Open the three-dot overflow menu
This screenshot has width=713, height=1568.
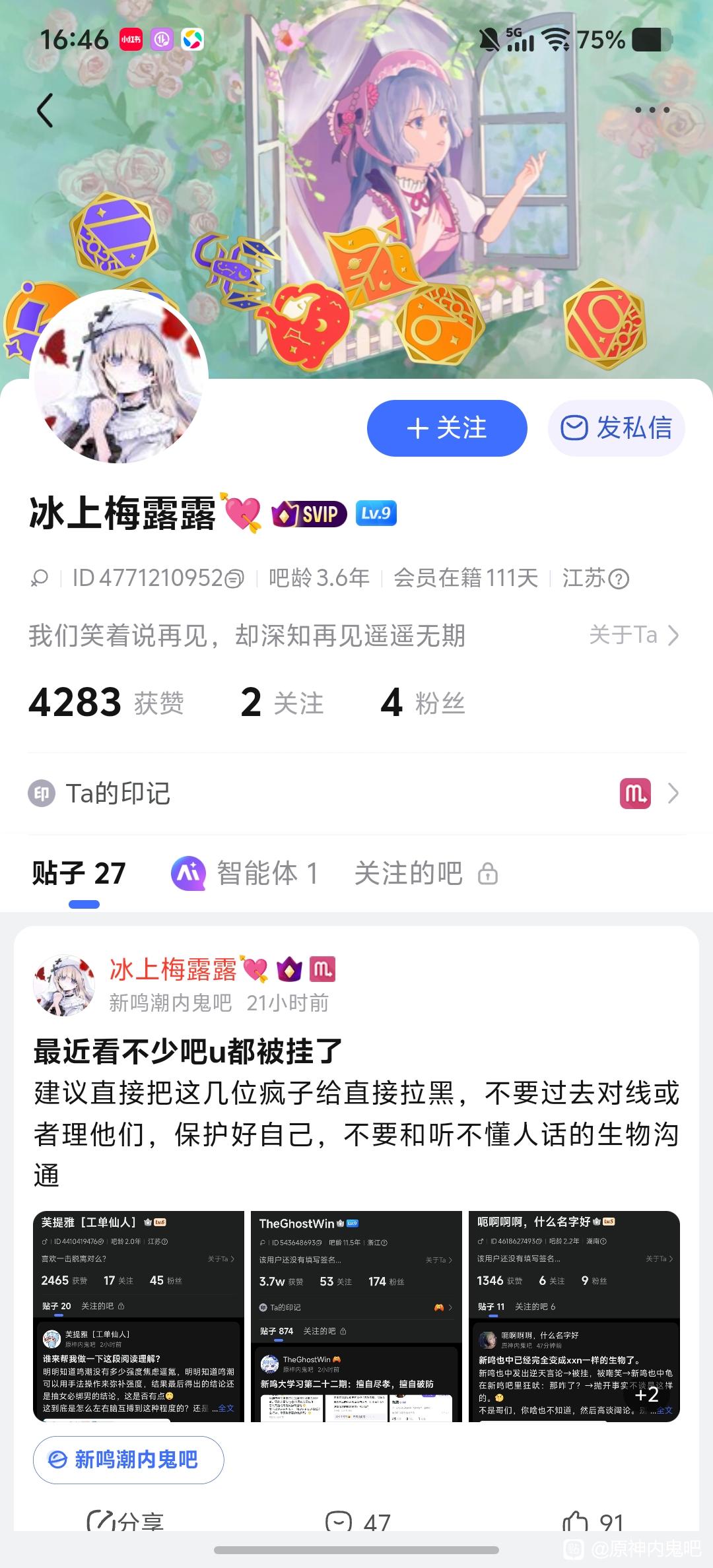(652, 110)
